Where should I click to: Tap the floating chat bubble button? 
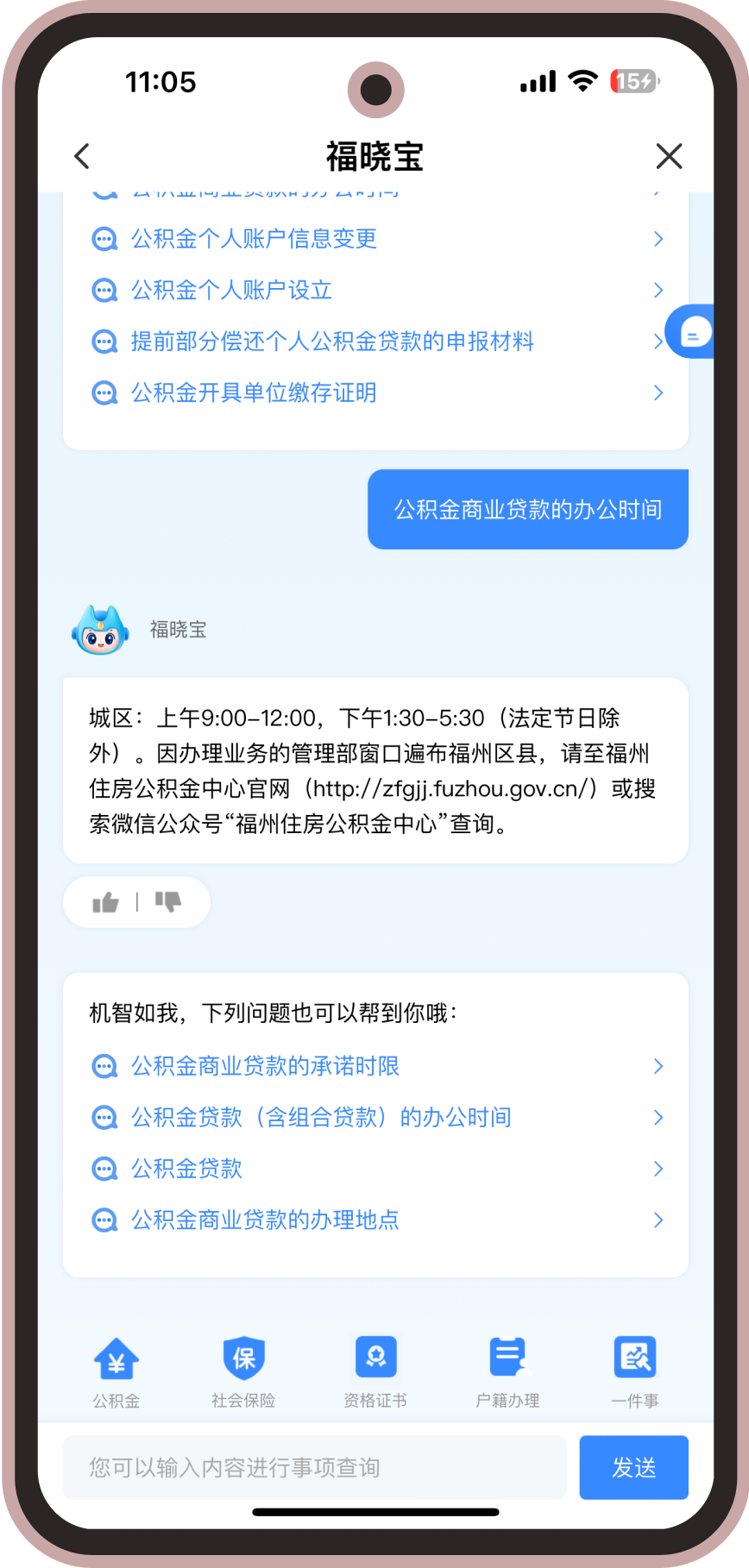[694, 331]
